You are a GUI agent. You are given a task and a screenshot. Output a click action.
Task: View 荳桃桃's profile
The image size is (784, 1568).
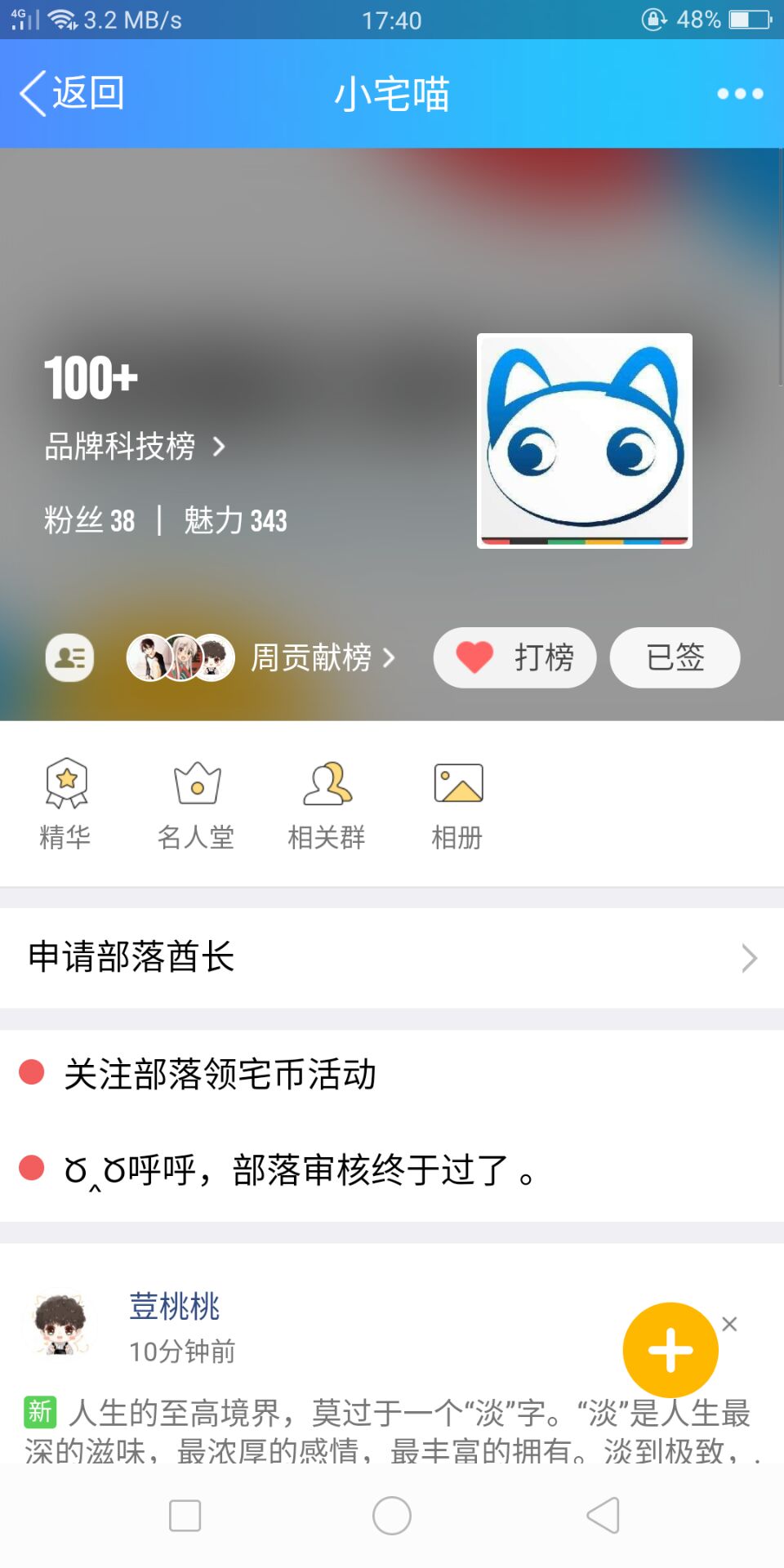click(173, 1307)
